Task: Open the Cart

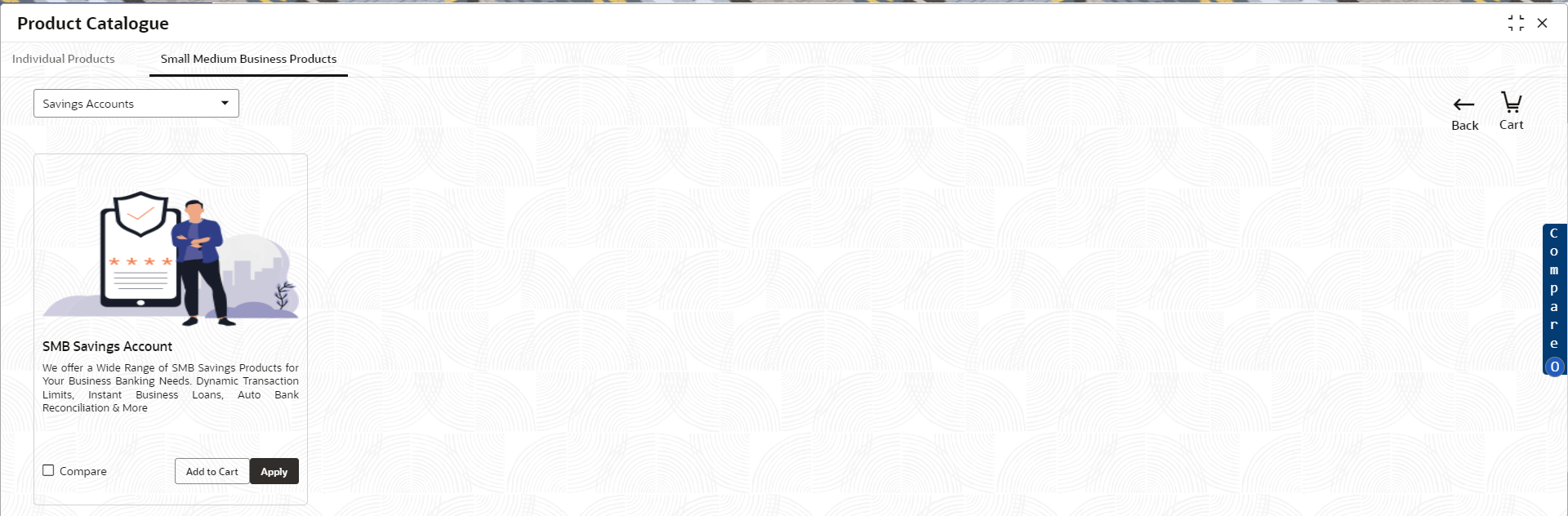Action: [1511, 111]
